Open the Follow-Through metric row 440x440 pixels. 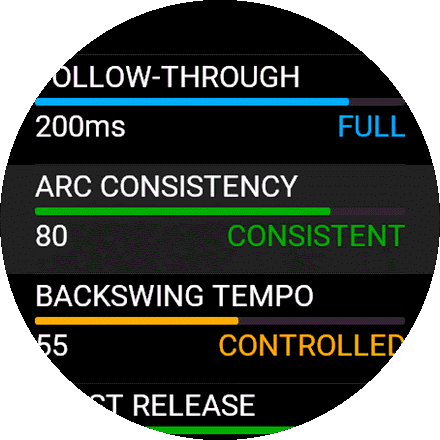220,110
